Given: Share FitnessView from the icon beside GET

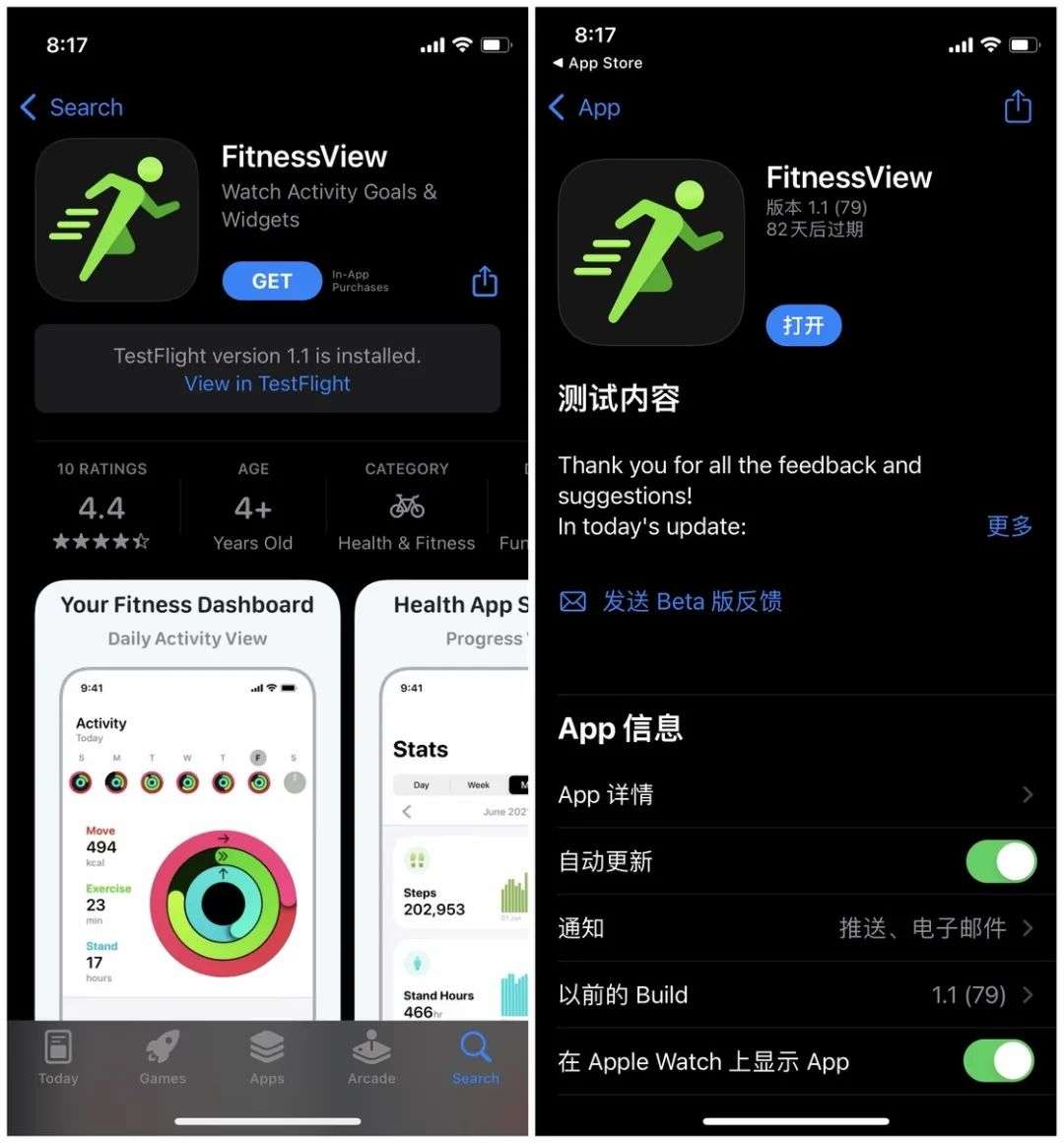Looking at the screenshot, I should point(485,282).
